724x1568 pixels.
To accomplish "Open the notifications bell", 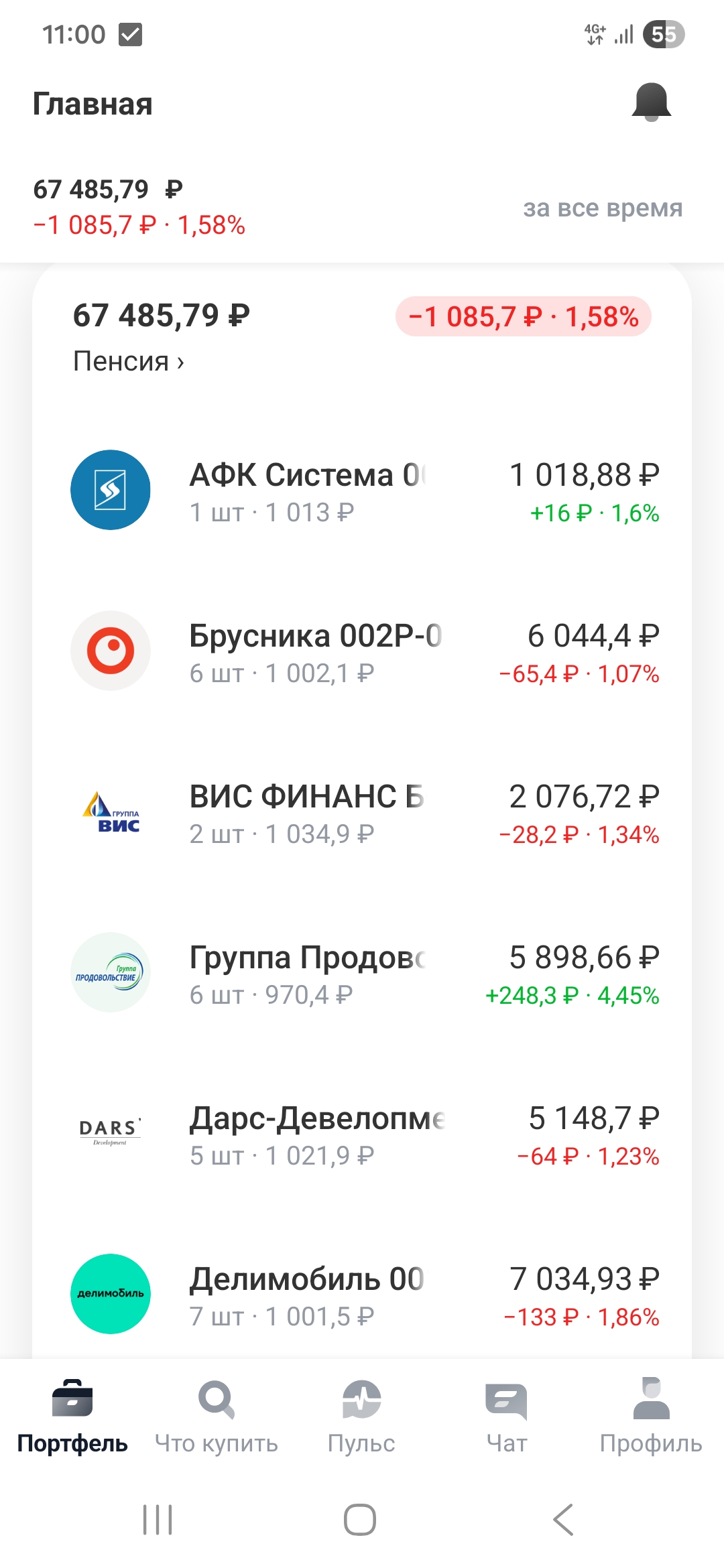I will (651, 103).
